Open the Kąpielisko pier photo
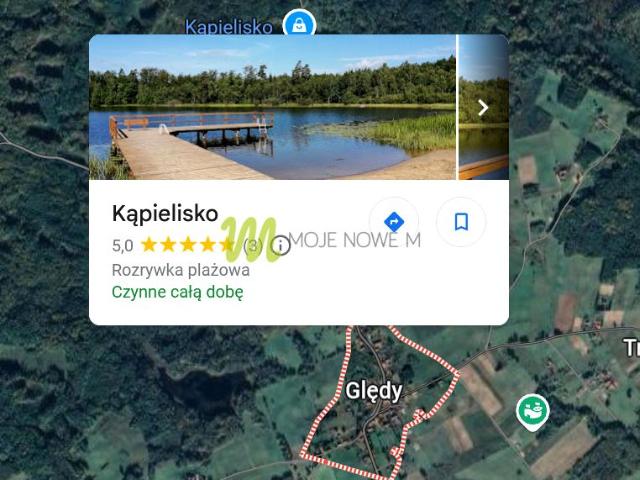This screenshot has height=480, width=640. (x=272, y=108)
